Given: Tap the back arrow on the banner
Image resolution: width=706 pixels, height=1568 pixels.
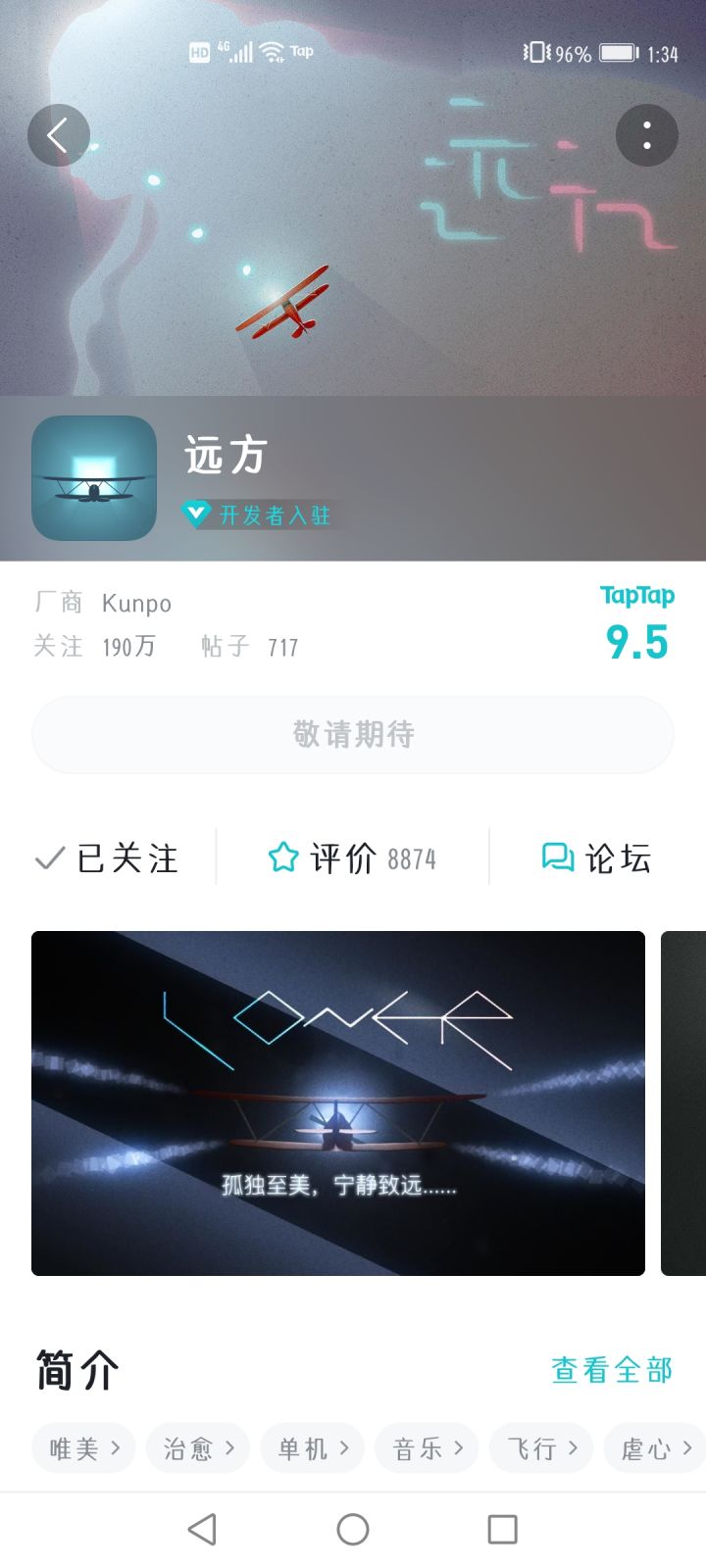Looking at the screenshot, I should coord(58,135).
